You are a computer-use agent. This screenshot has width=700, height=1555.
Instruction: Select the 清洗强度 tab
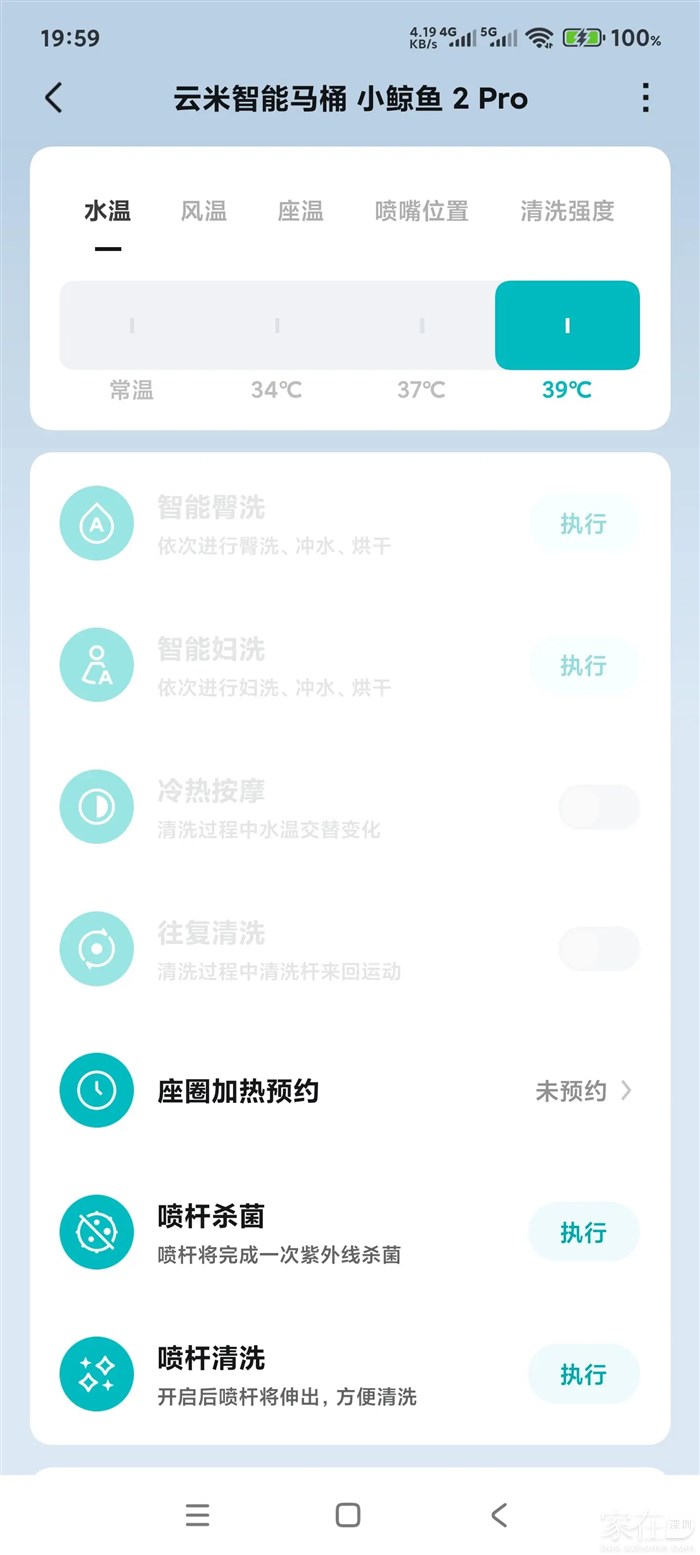click(x=567, y=211)
